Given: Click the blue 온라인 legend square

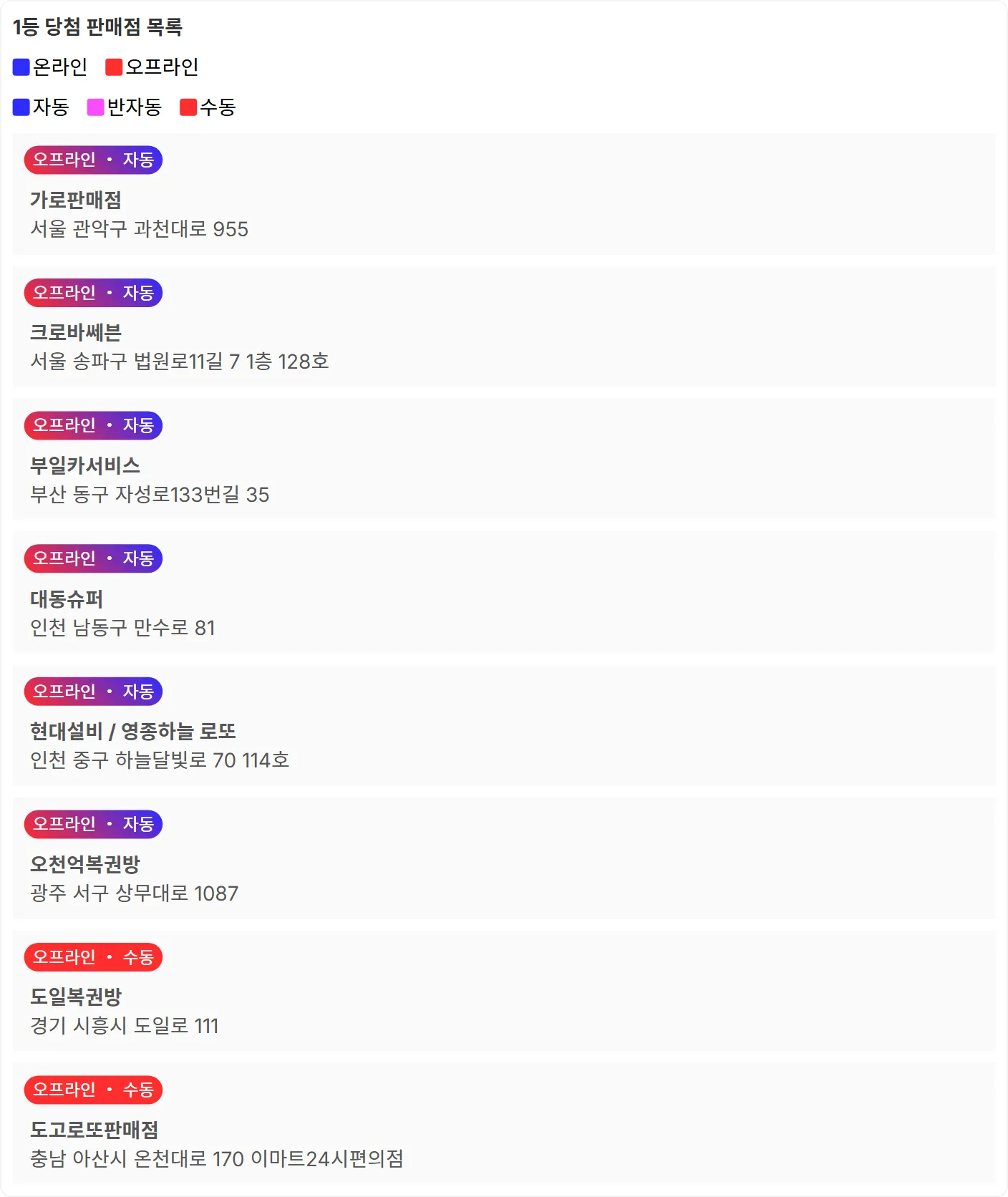Looking at the screenshot, I should pyautogui.click(x=19, y=67).
